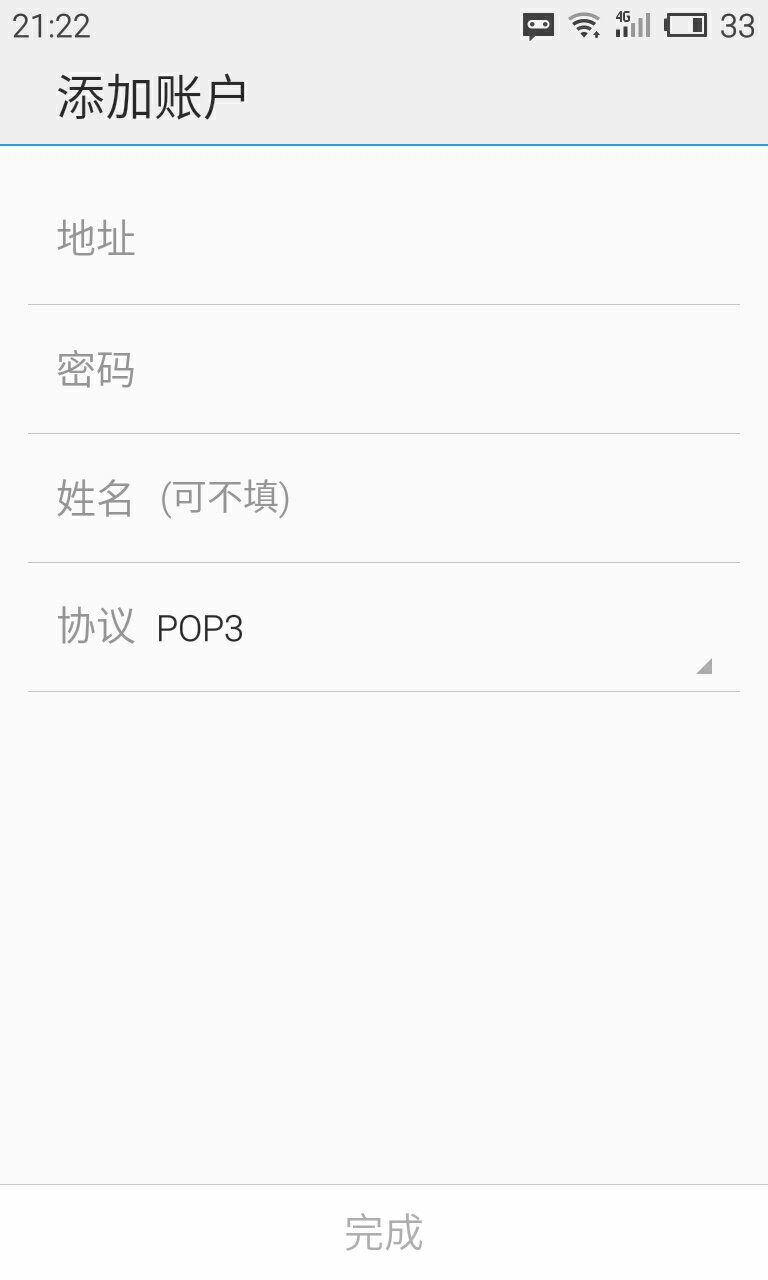
Task: Tap the divider line under the address field
Action: click(x=384, y=303)
